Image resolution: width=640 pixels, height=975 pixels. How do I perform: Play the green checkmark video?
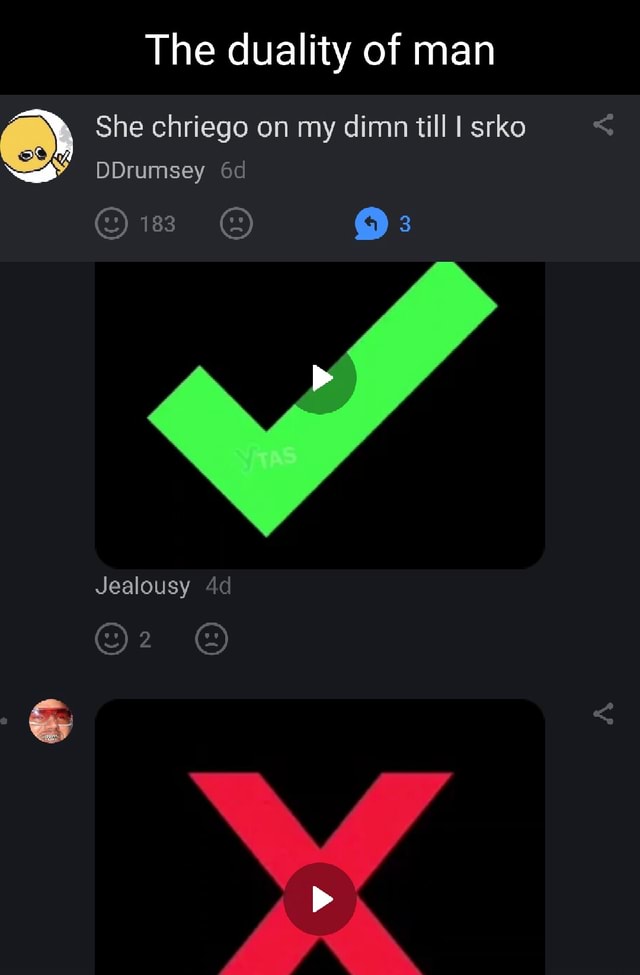[x=321, y=378]
